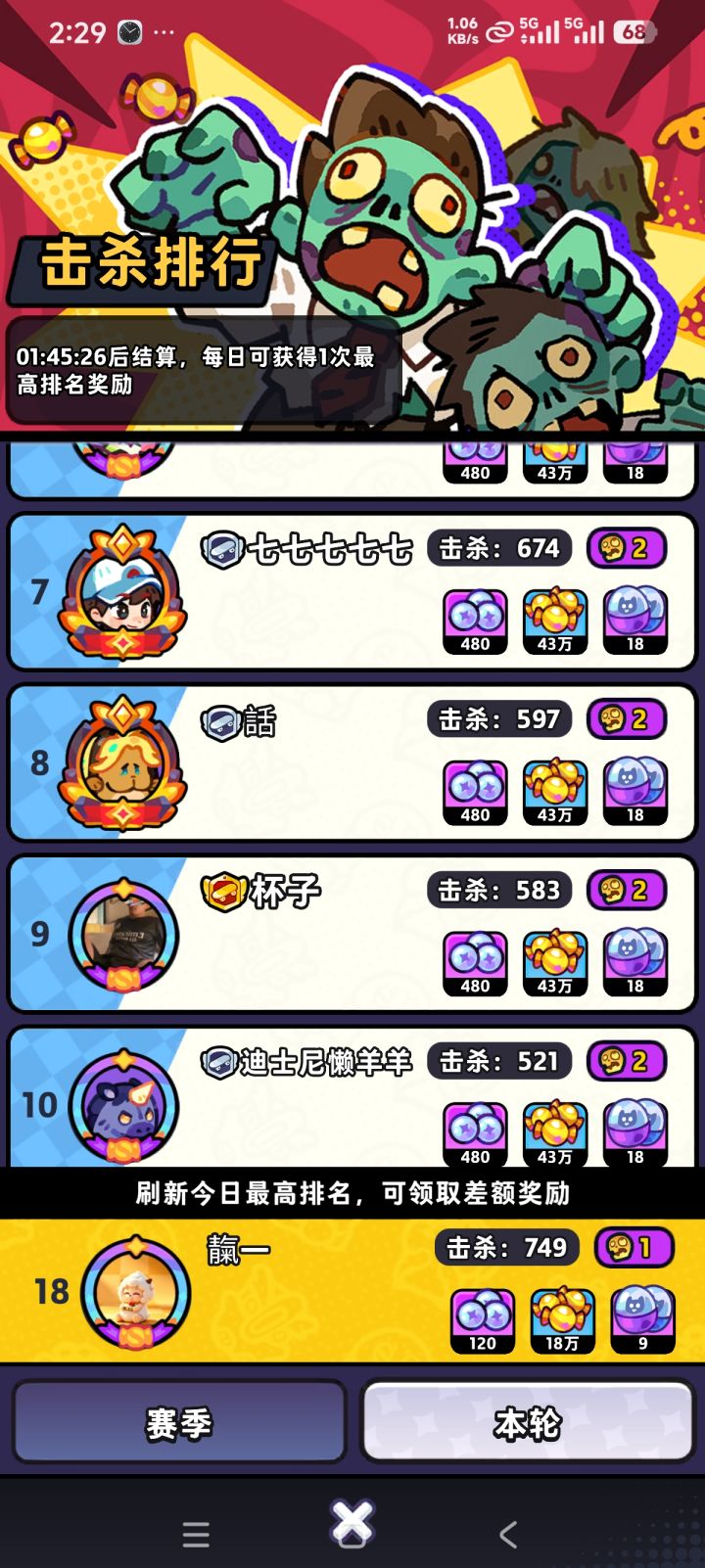Select the 本轮 tab
Viewport: 705px width, 1568px height.
(528, 1422)
